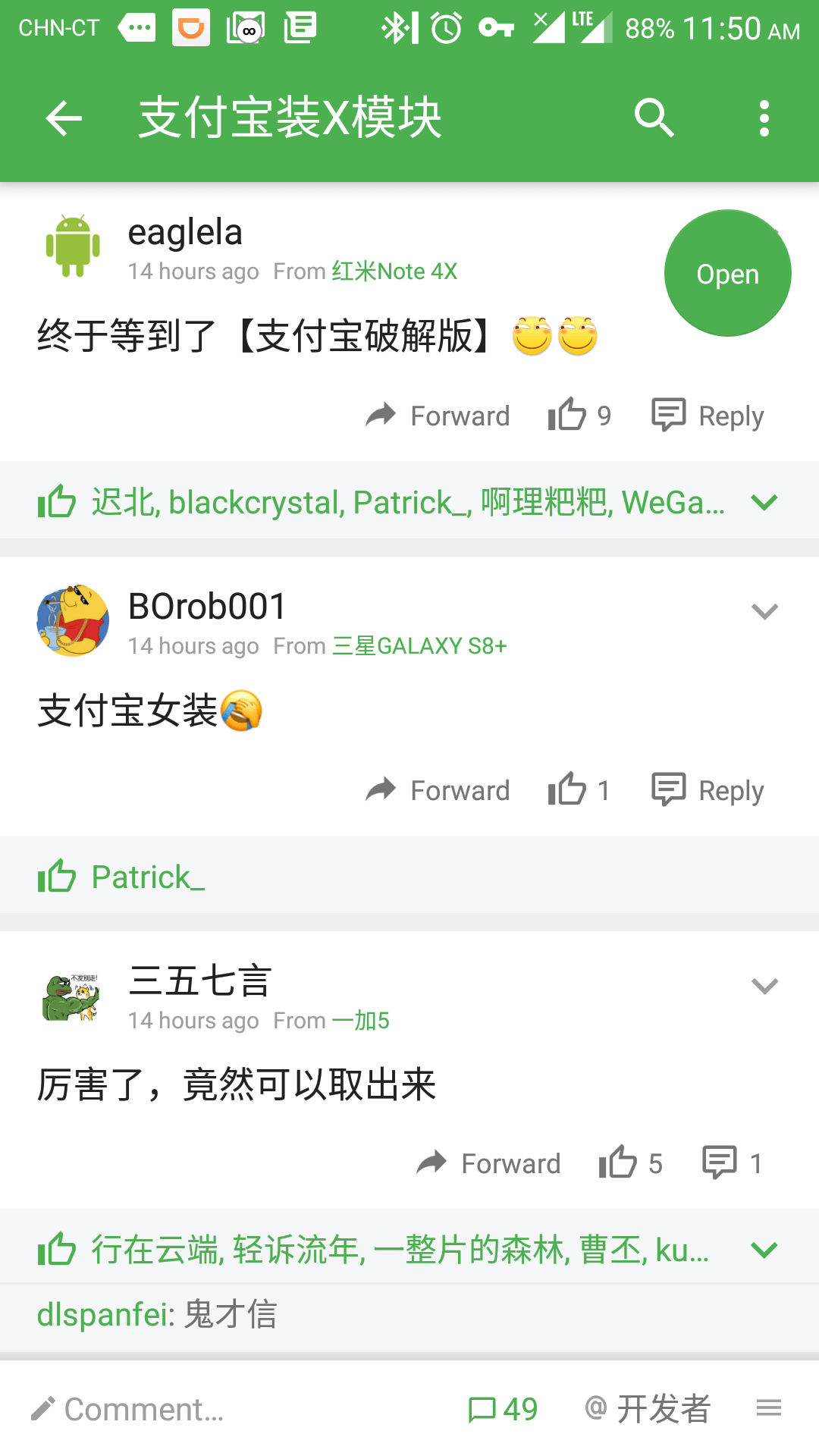This screenshot has width=819, height=1456.
Task: Expand the likers list under eaglela's comment
Action: click(x=764, y=502)
